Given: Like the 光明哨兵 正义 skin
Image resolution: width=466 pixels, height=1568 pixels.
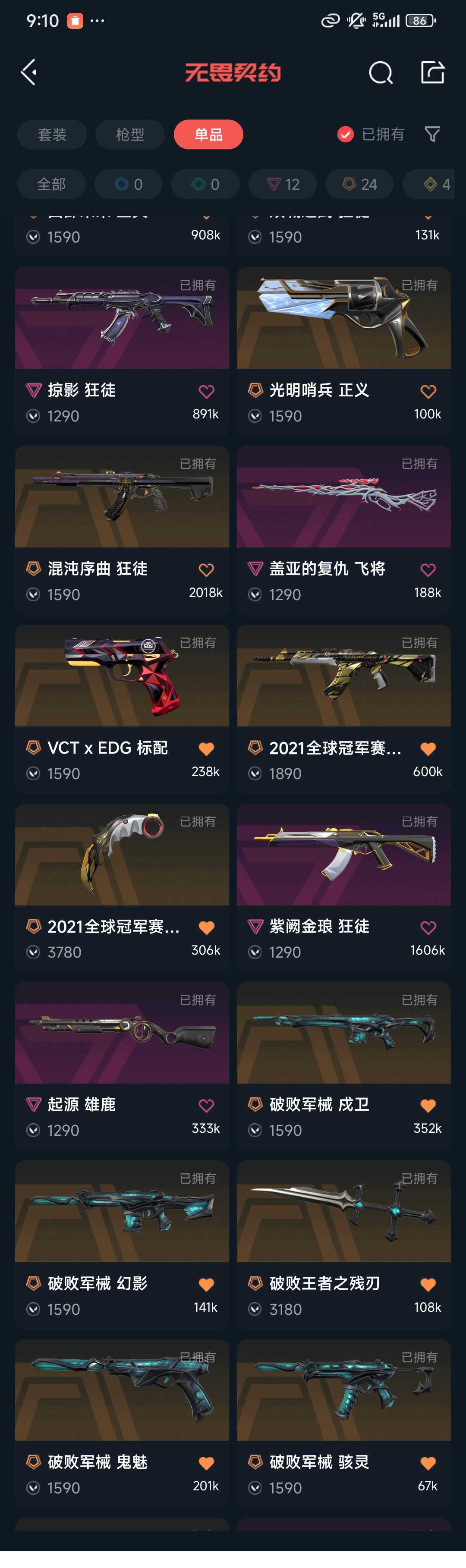Looking at the screenshot, I should pyautogui.click(x=428, y=391).
